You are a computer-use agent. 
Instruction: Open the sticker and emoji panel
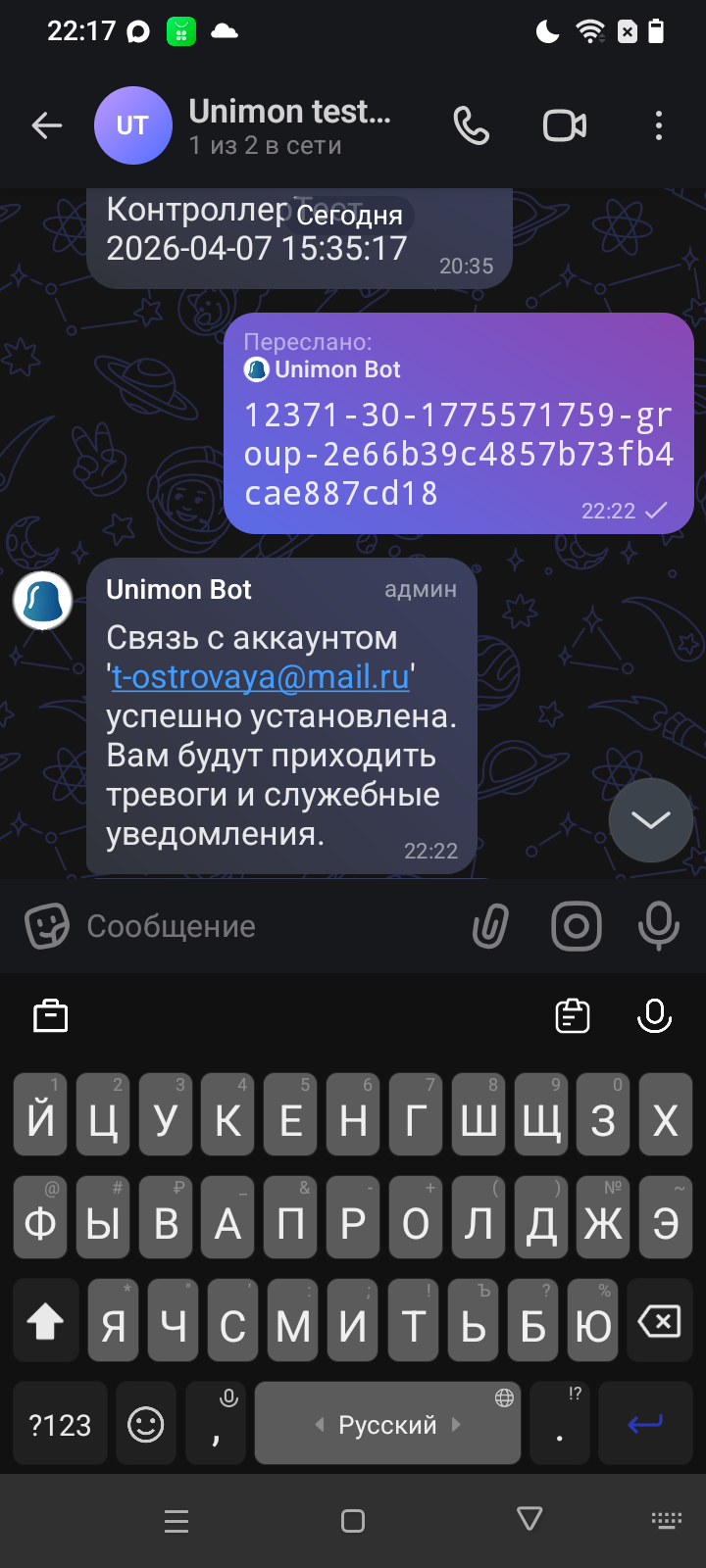(47, 926)
